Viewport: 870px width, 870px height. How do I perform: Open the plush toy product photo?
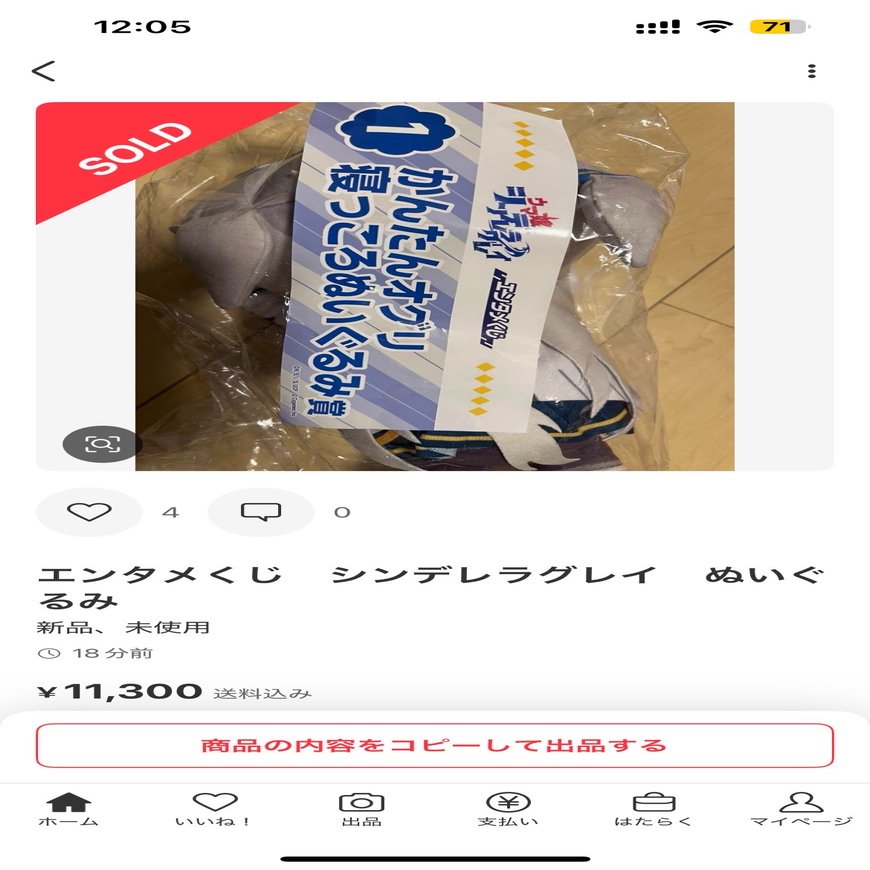[x=435, y=286]
